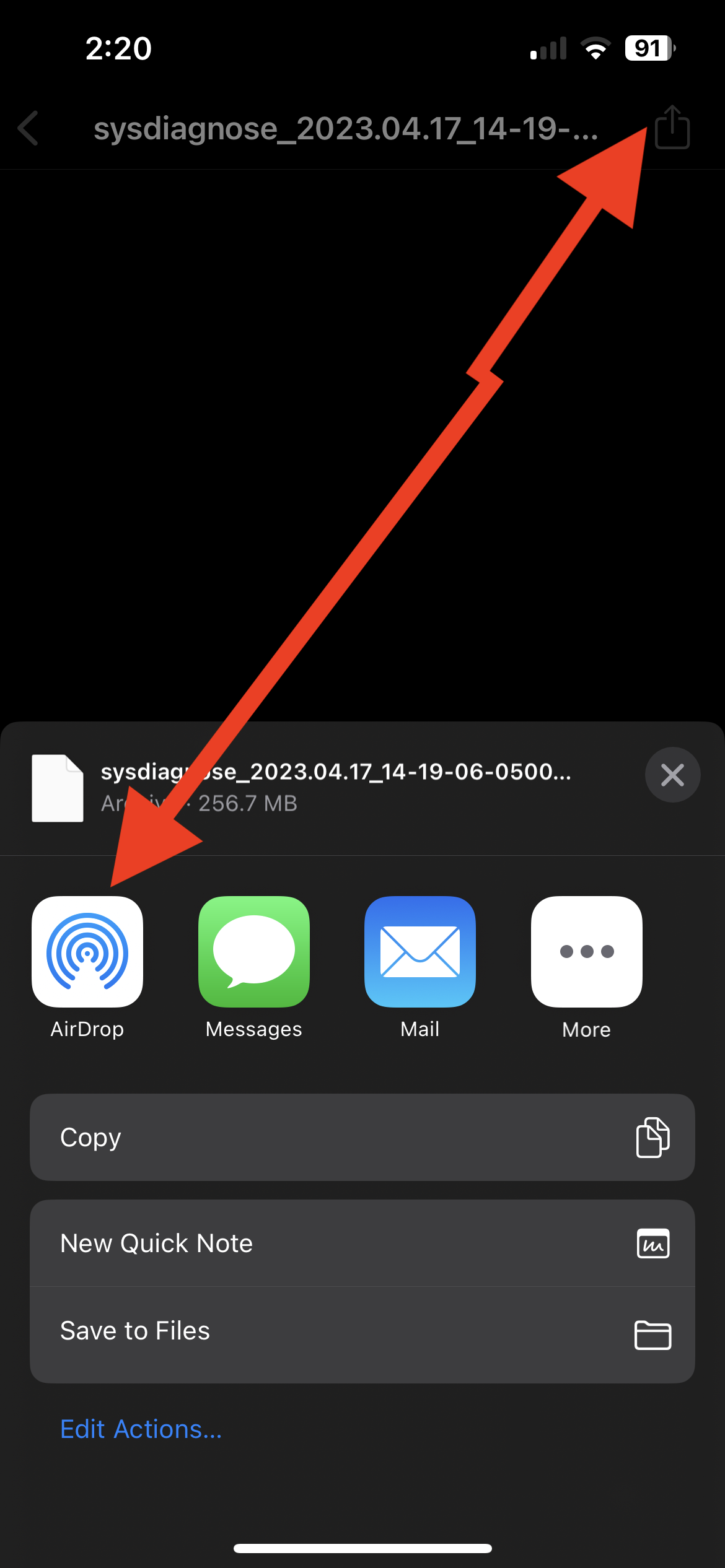
Task: Tap the share icon in top bar
Action: click(x=672, y=127)
